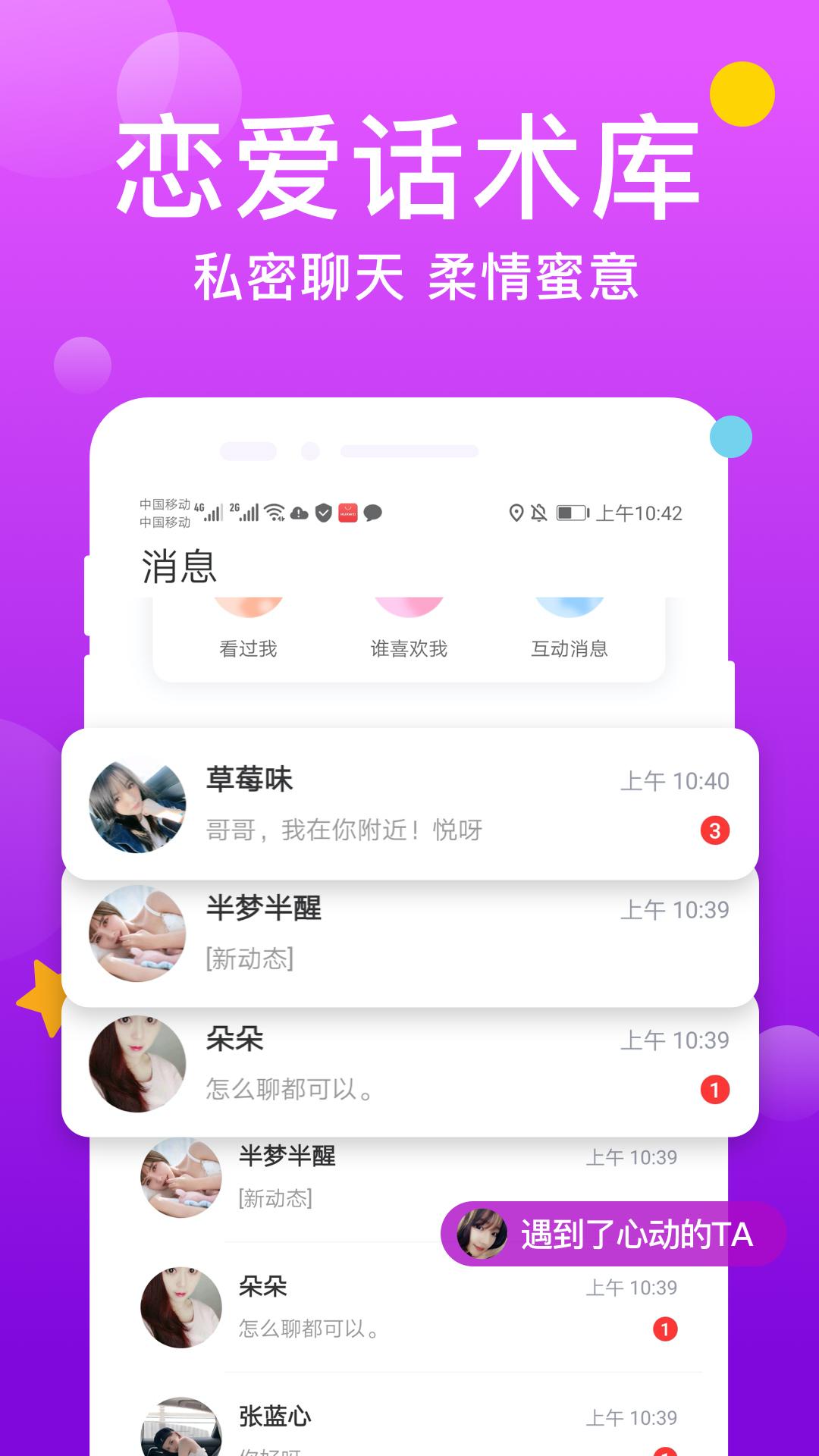
Task: Click the location icon in status bar
Action: pyautogui.click(x=516, y=512)
